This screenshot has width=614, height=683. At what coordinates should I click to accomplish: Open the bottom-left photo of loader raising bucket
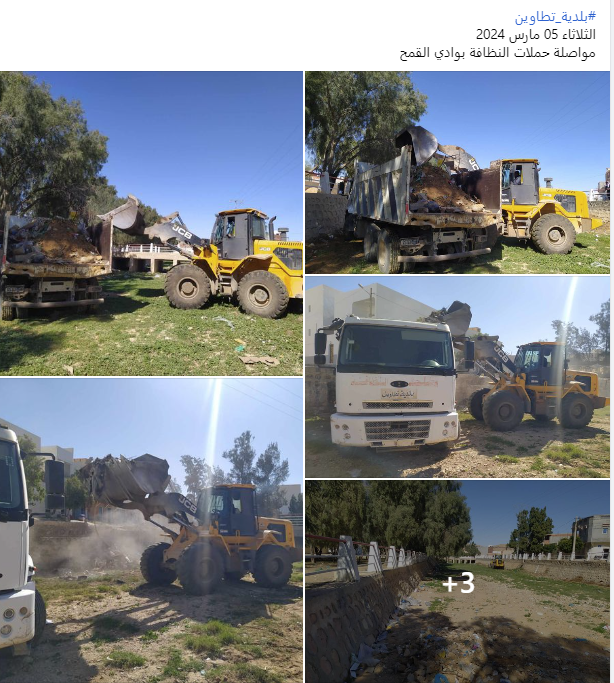pyautogui.click(x=151, y=530)
